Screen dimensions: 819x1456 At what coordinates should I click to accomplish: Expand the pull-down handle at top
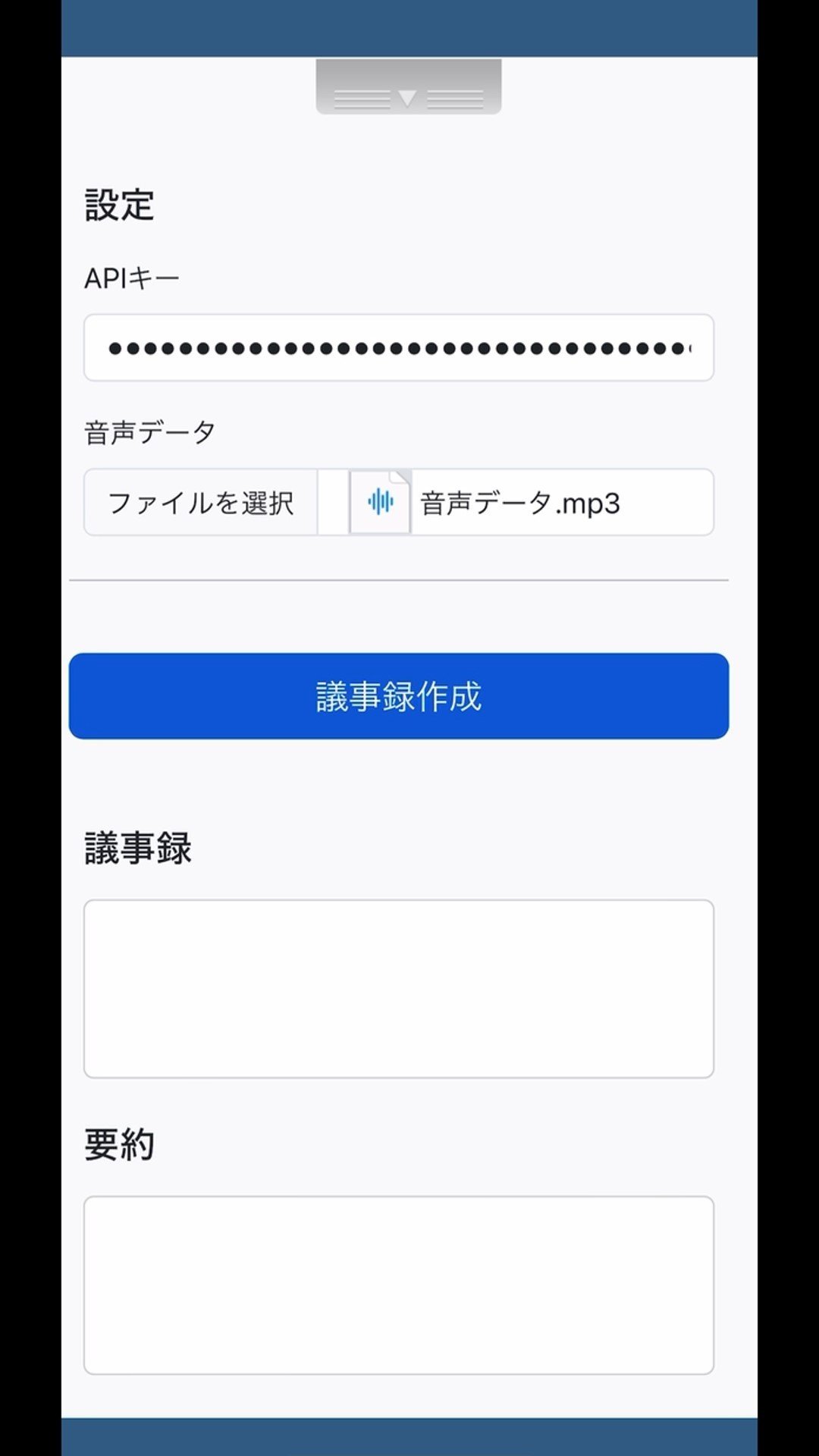point(408,87)
